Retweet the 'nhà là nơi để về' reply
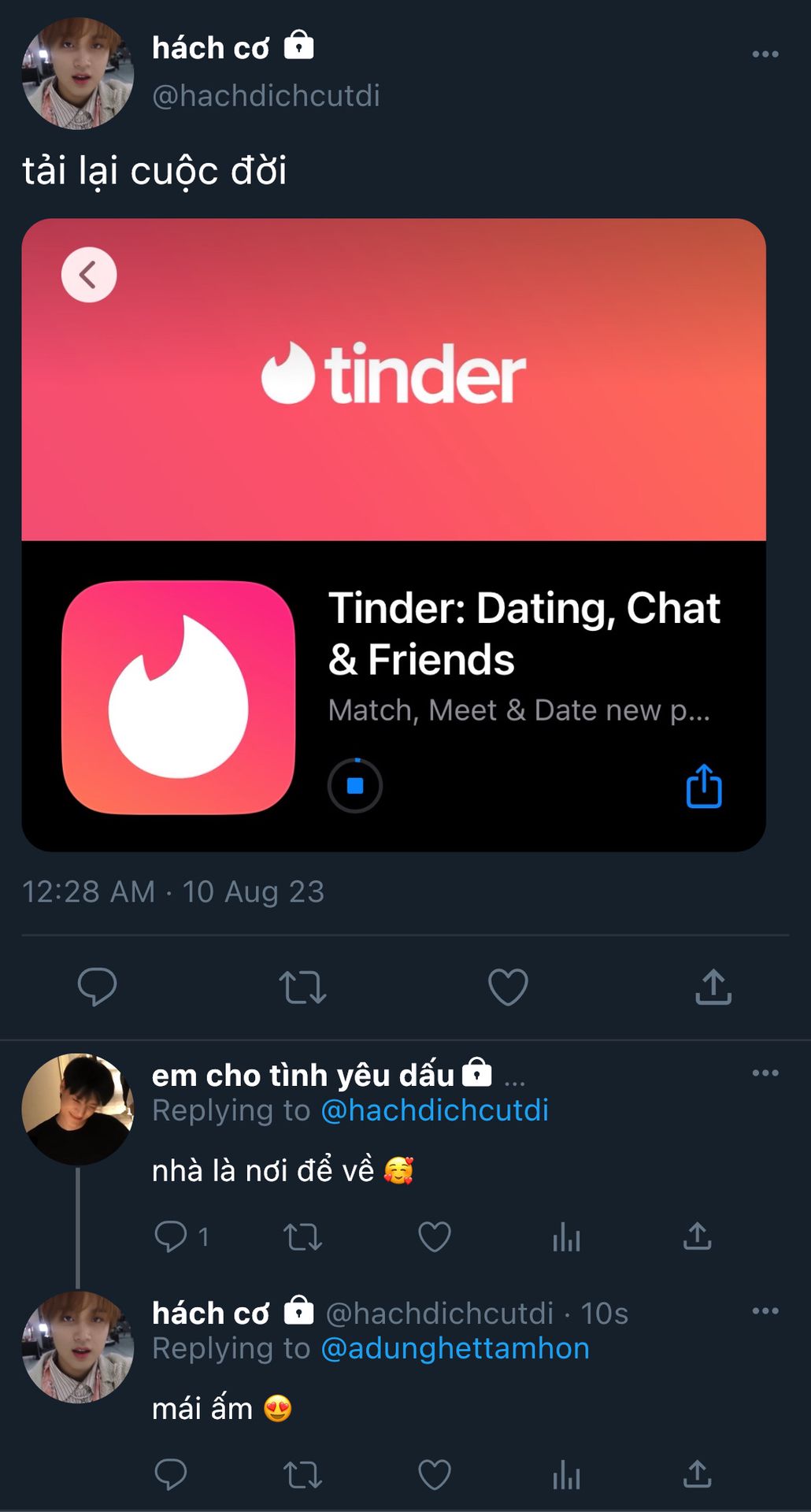This screenshot has width=811, height=1512. pos(302,1236)
